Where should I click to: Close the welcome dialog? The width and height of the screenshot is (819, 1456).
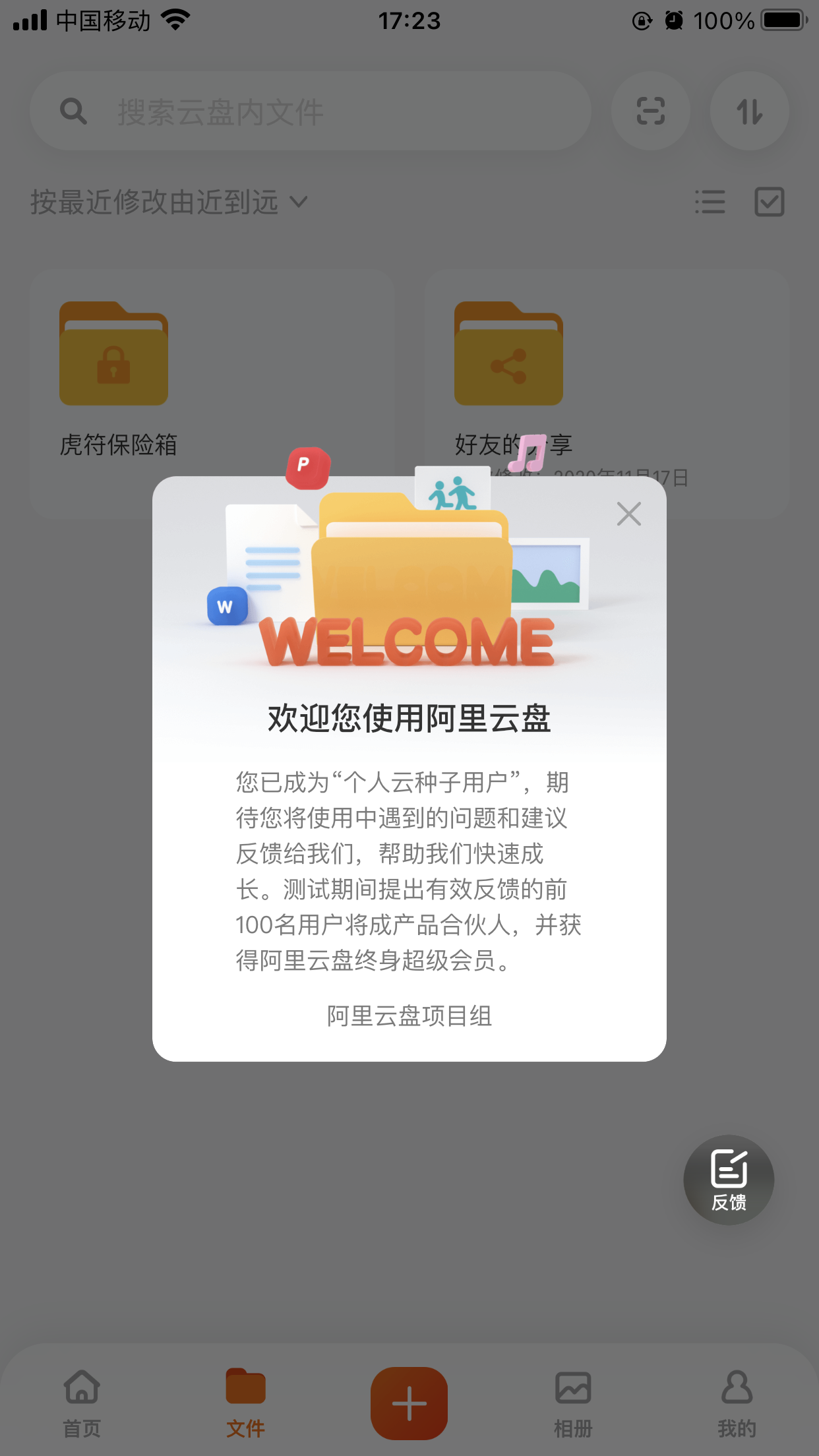tap(628, 514)
